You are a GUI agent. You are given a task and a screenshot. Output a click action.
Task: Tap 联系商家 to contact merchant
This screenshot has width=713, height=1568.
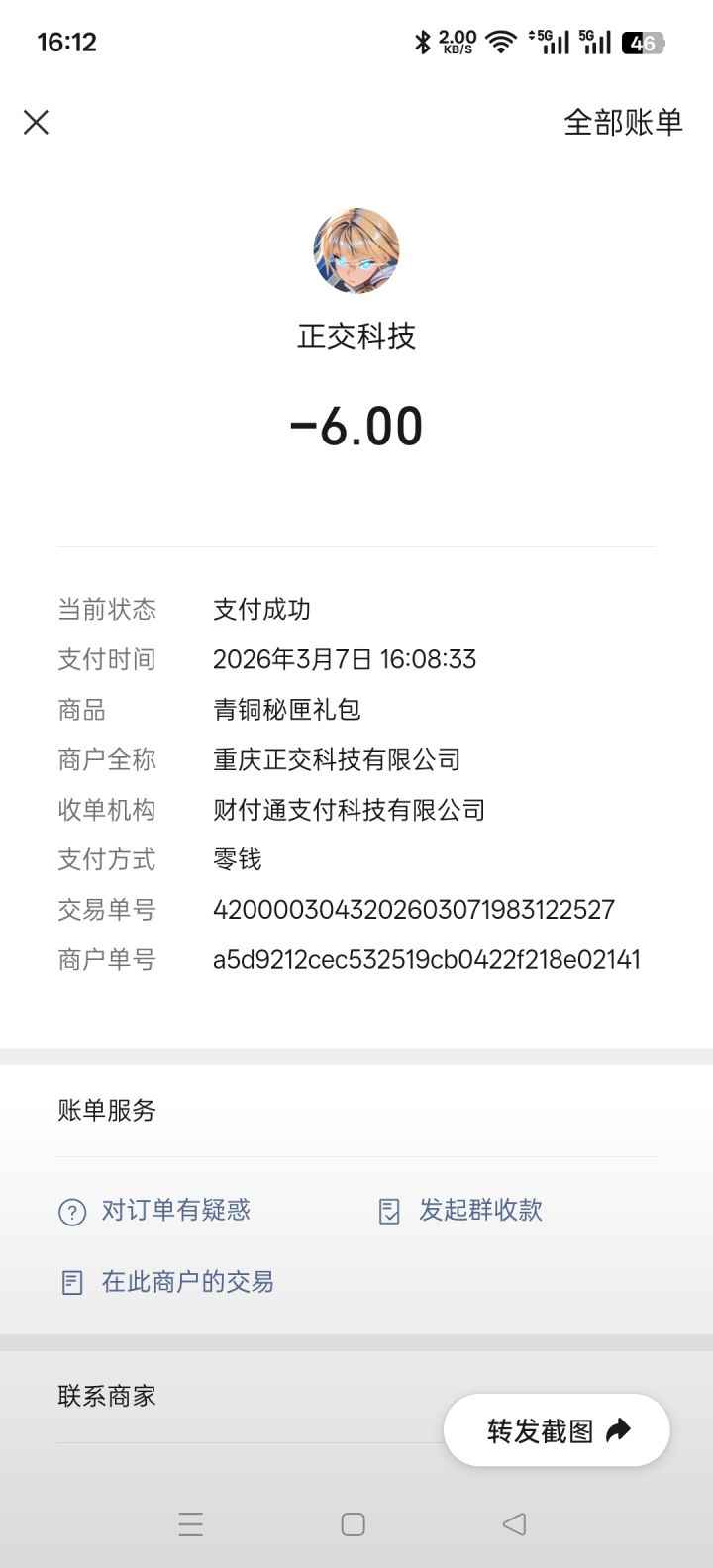tap(106, 1395)
